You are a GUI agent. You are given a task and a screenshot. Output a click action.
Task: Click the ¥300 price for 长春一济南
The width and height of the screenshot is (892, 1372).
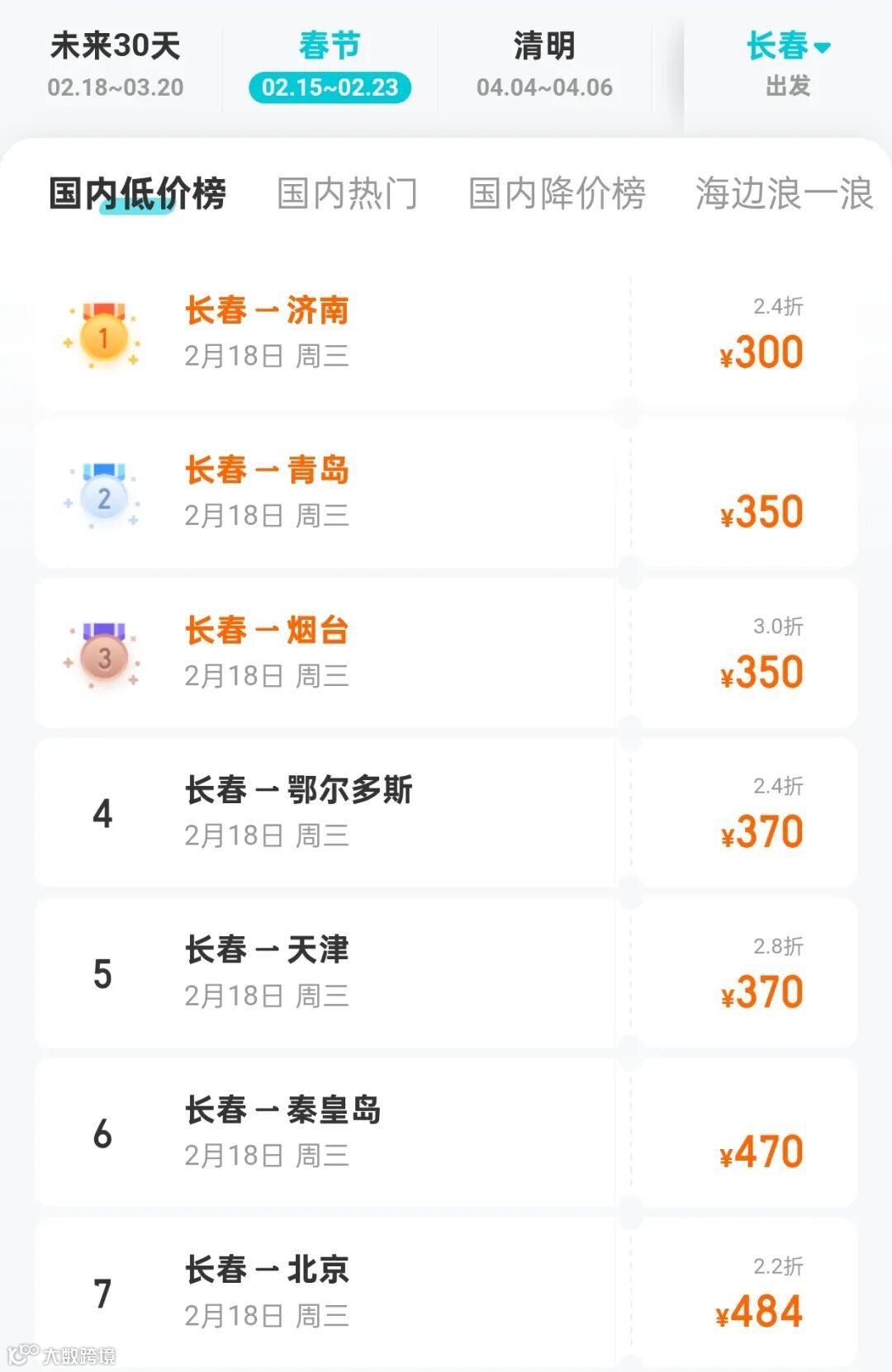click(760, 353)
